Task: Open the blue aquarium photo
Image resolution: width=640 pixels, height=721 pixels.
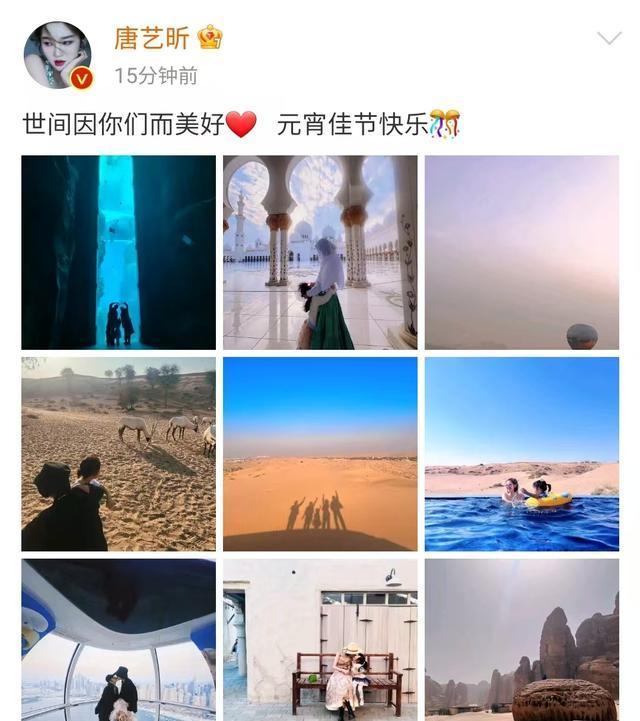Action: pos(118,252)
